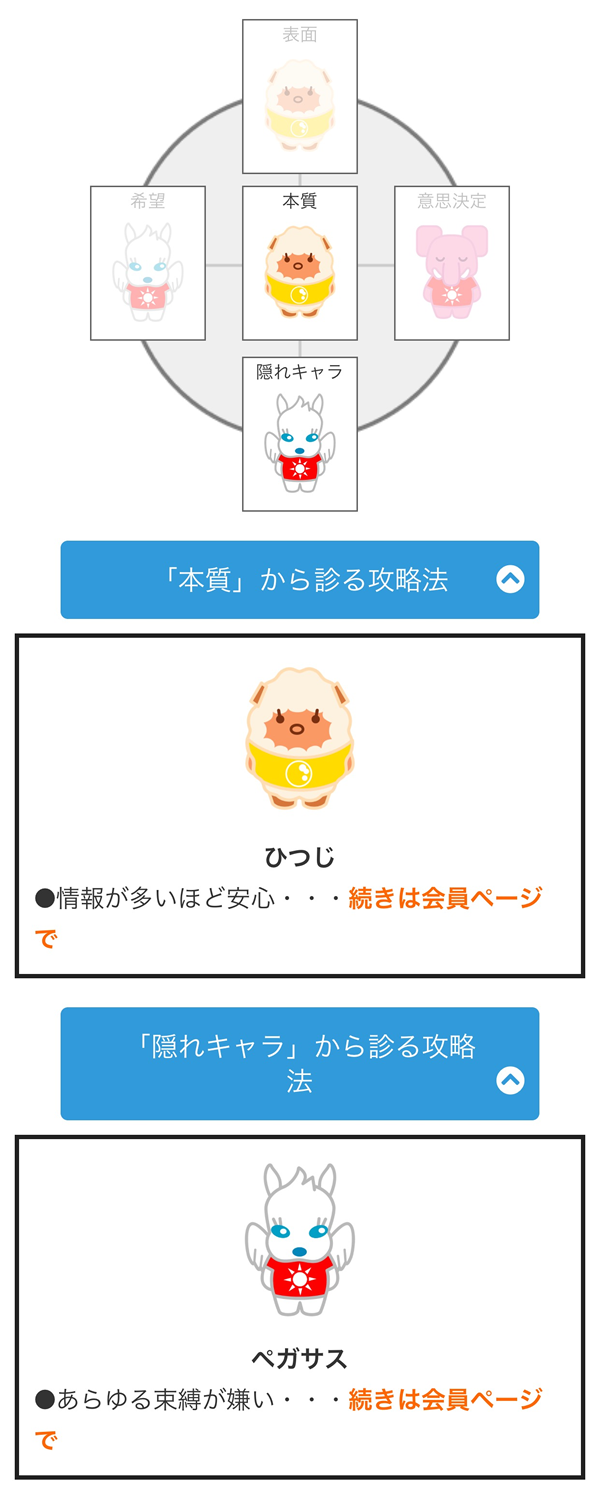Collapse the 「本質」から診る攻略法 section

click(x=510, y=579)
